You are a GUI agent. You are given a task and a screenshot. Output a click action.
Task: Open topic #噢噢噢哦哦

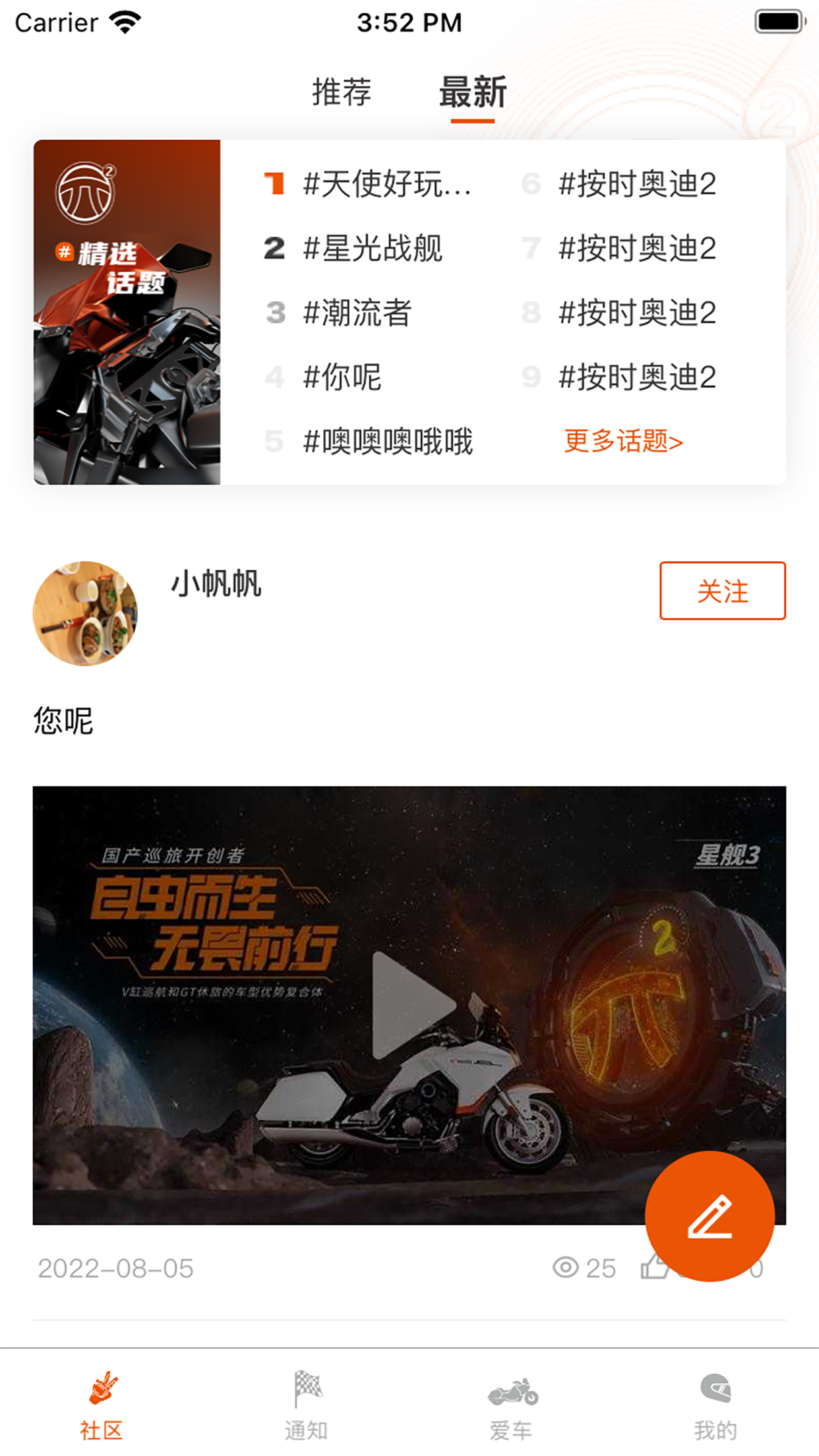(388, 441)
